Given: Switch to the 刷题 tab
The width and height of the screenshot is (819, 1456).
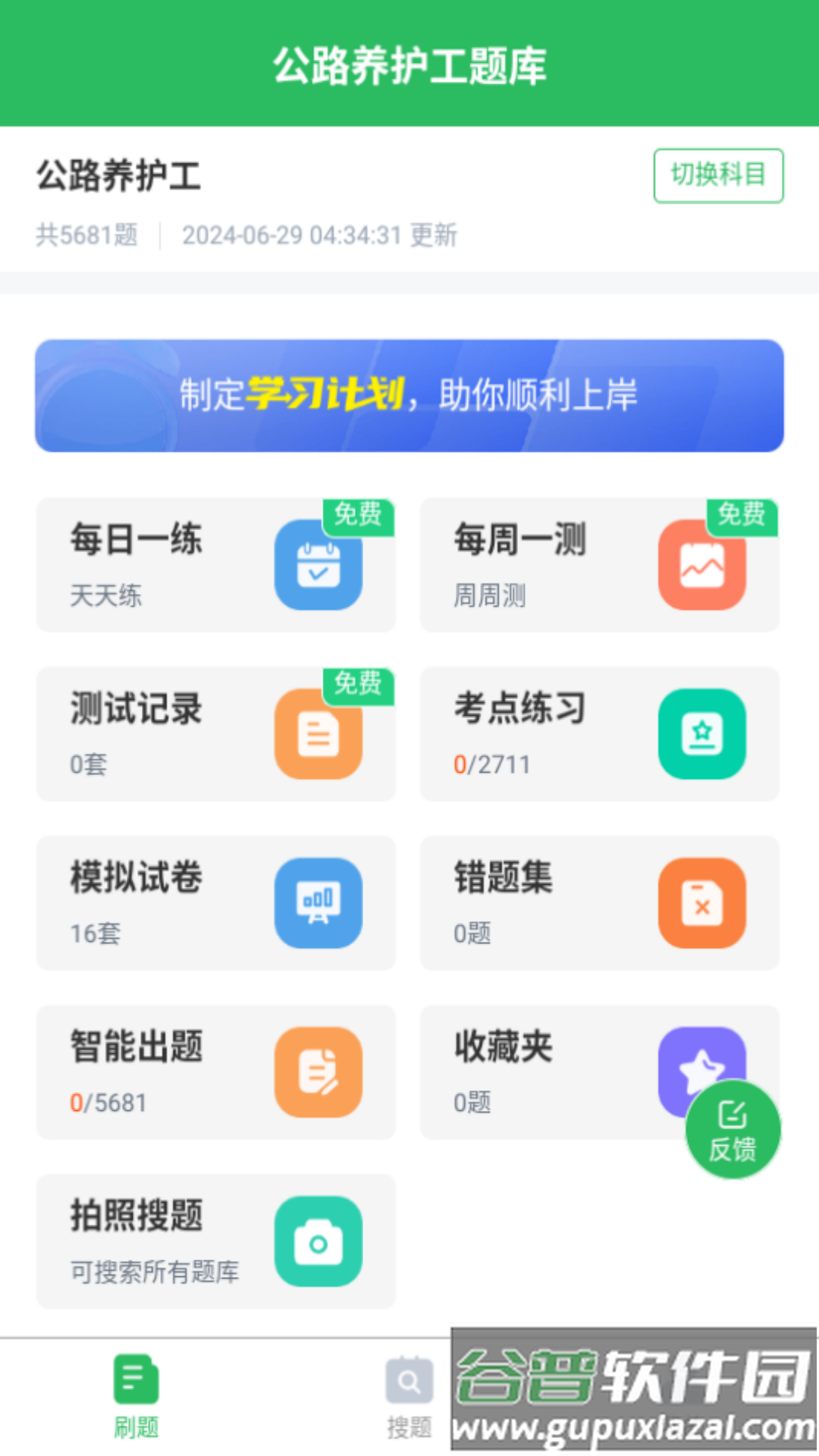Looking at the screenshot, I should [136, 1395].
